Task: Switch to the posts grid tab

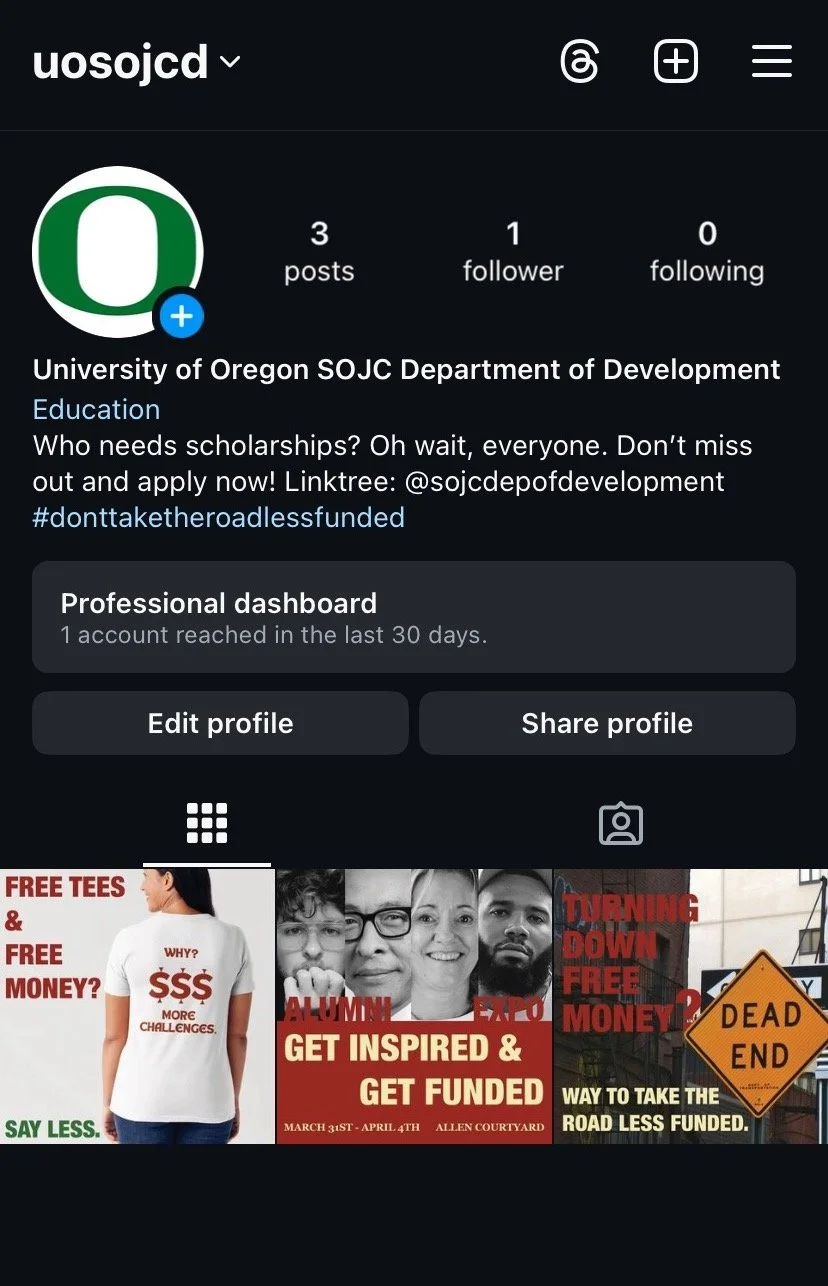Action: click(207, 824)
